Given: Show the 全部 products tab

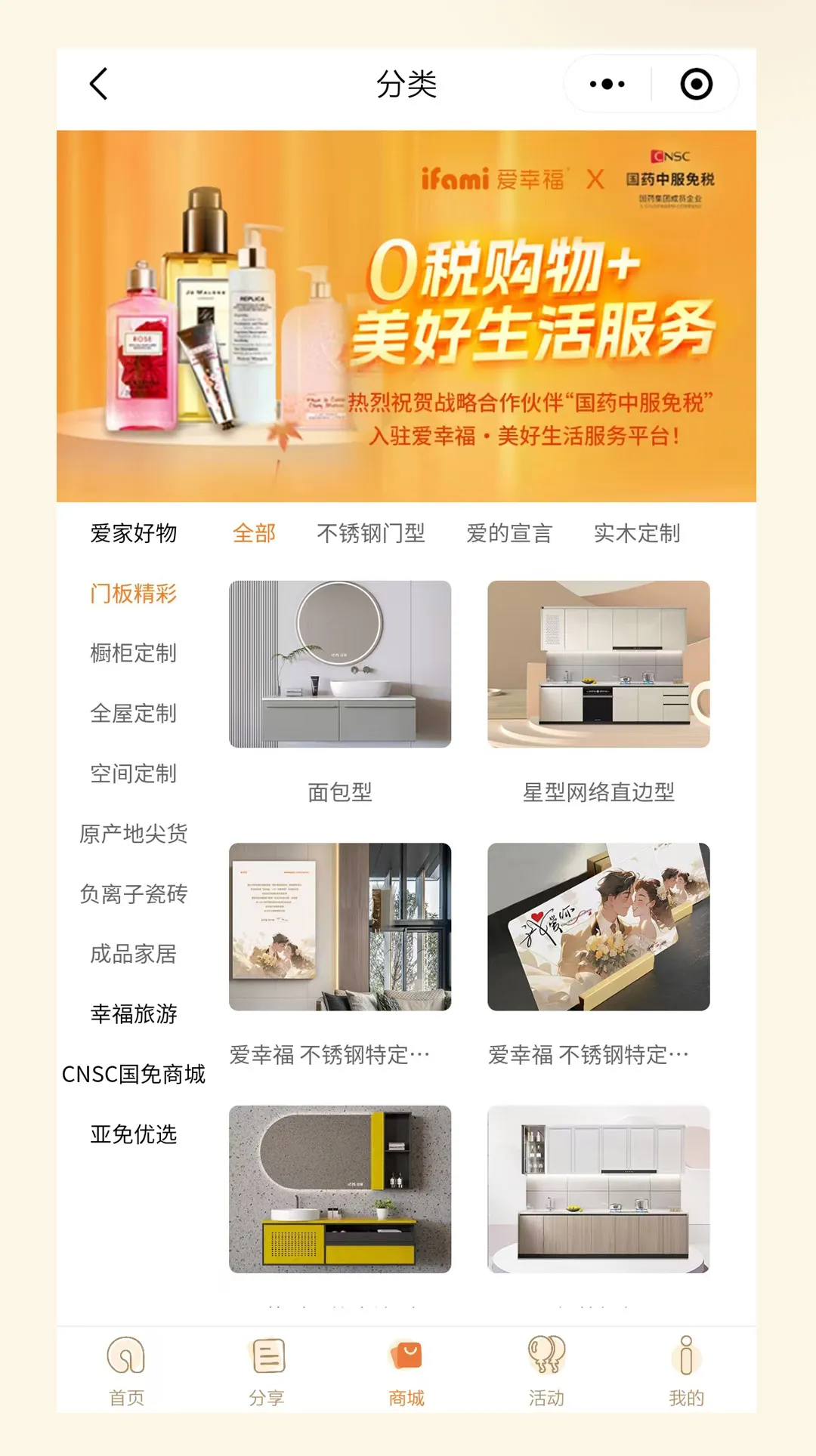Looking at the screenshot, I should pos(254,533).
